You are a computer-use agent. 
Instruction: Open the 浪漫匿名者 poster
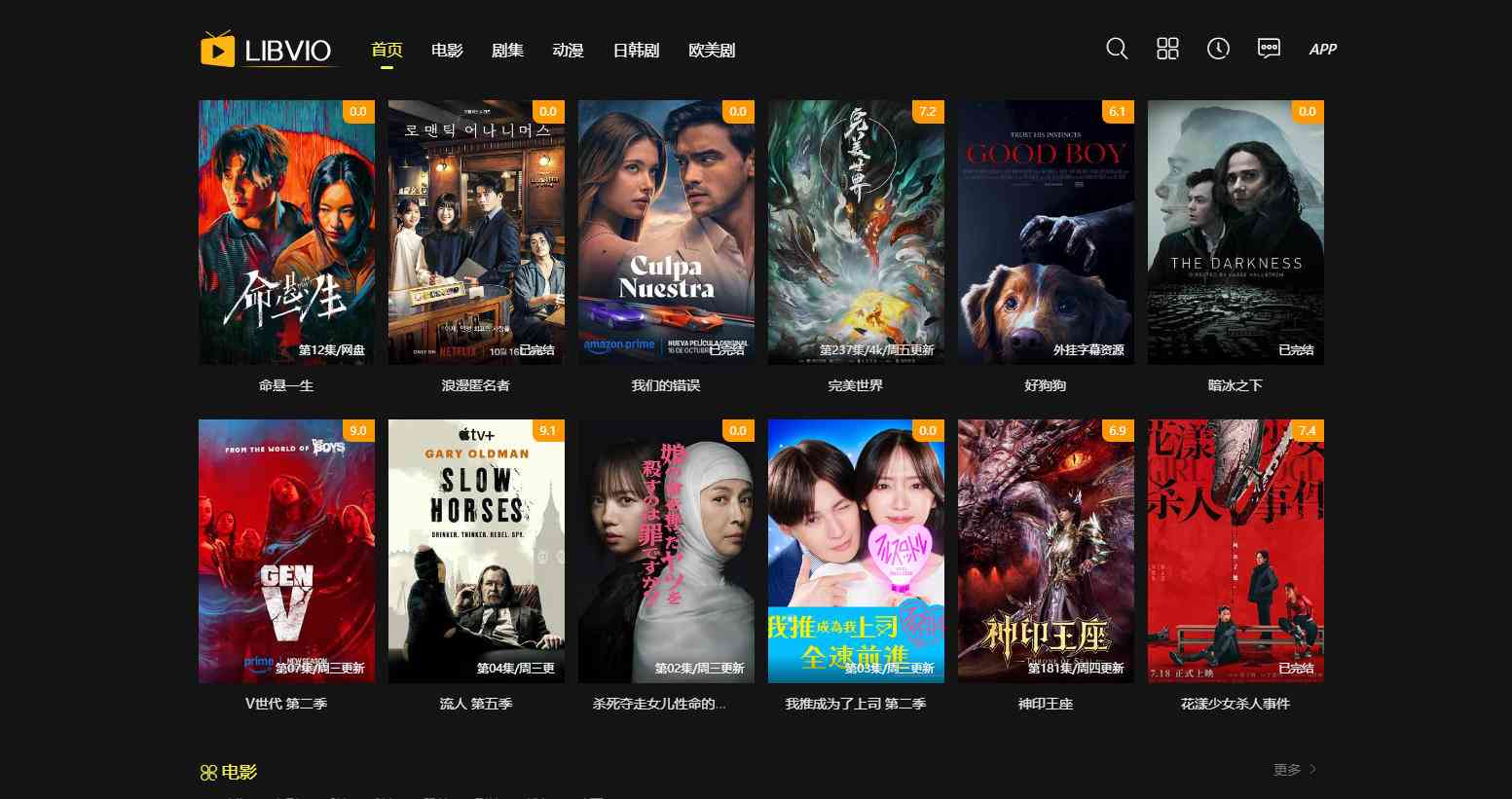pyautogui.click(x=476, y=232)
